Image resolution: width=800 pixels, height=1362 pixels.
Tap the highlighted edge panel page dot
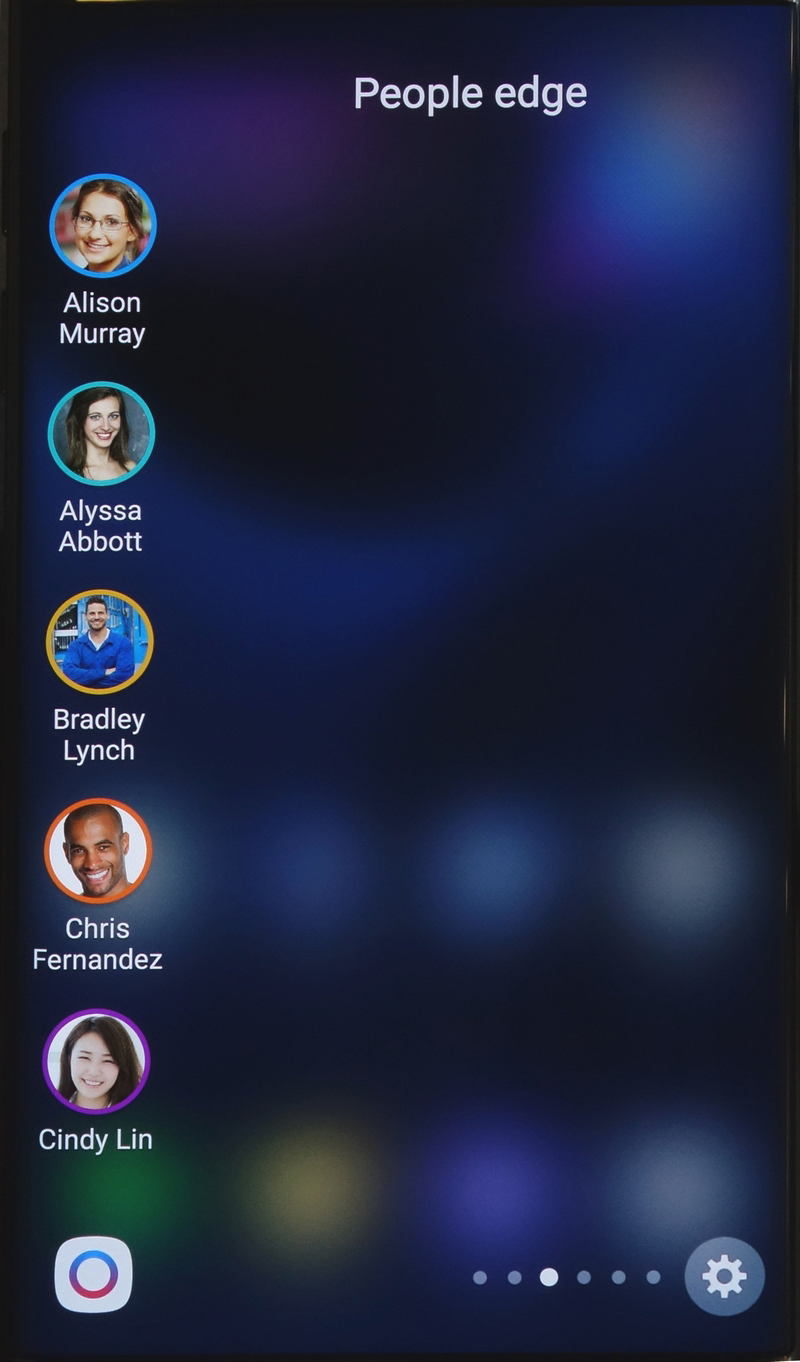[548, 1277]
